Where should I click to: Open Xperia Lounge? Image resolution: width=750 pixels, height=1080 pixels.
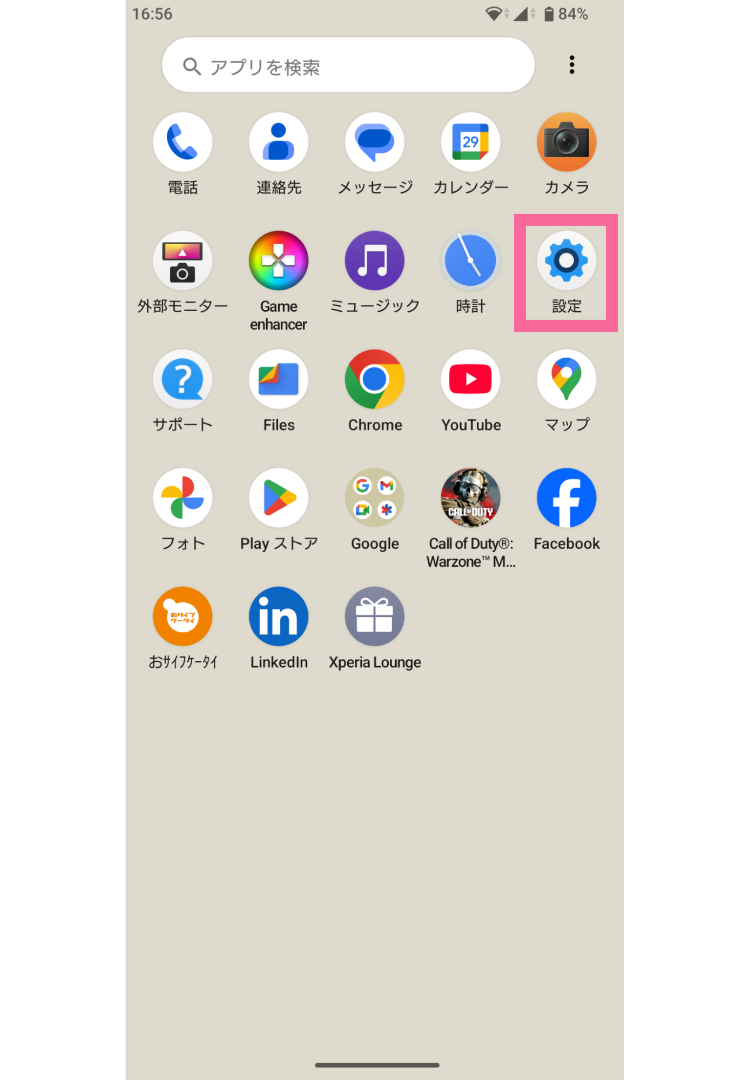pos(375,617)
